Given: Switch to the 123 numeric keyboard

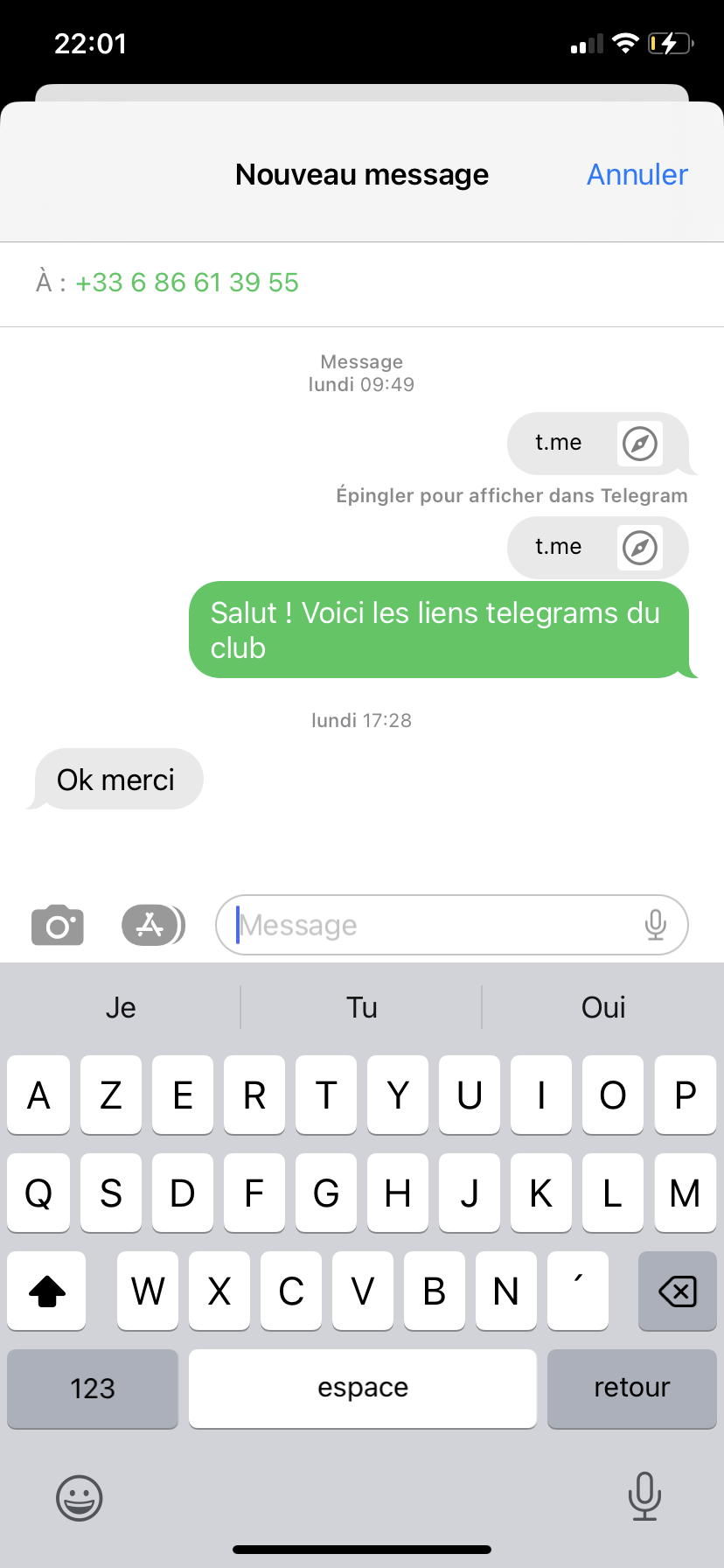Looking at the screenshot, I should pyautogui.click(x=93, y=1389).
